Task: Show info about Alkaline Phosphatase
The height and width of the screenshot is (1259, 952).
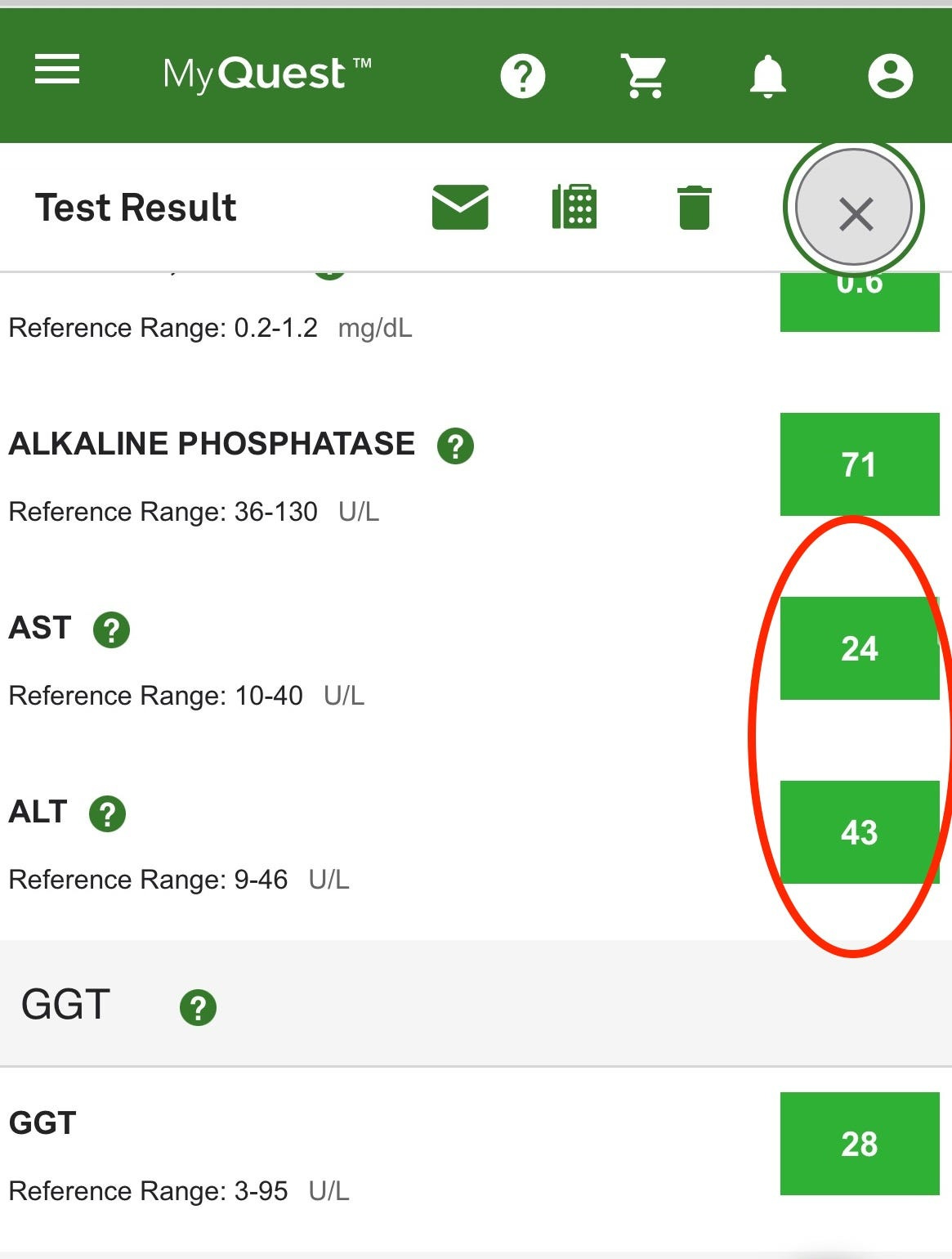Action: click(x=456, y=446)
